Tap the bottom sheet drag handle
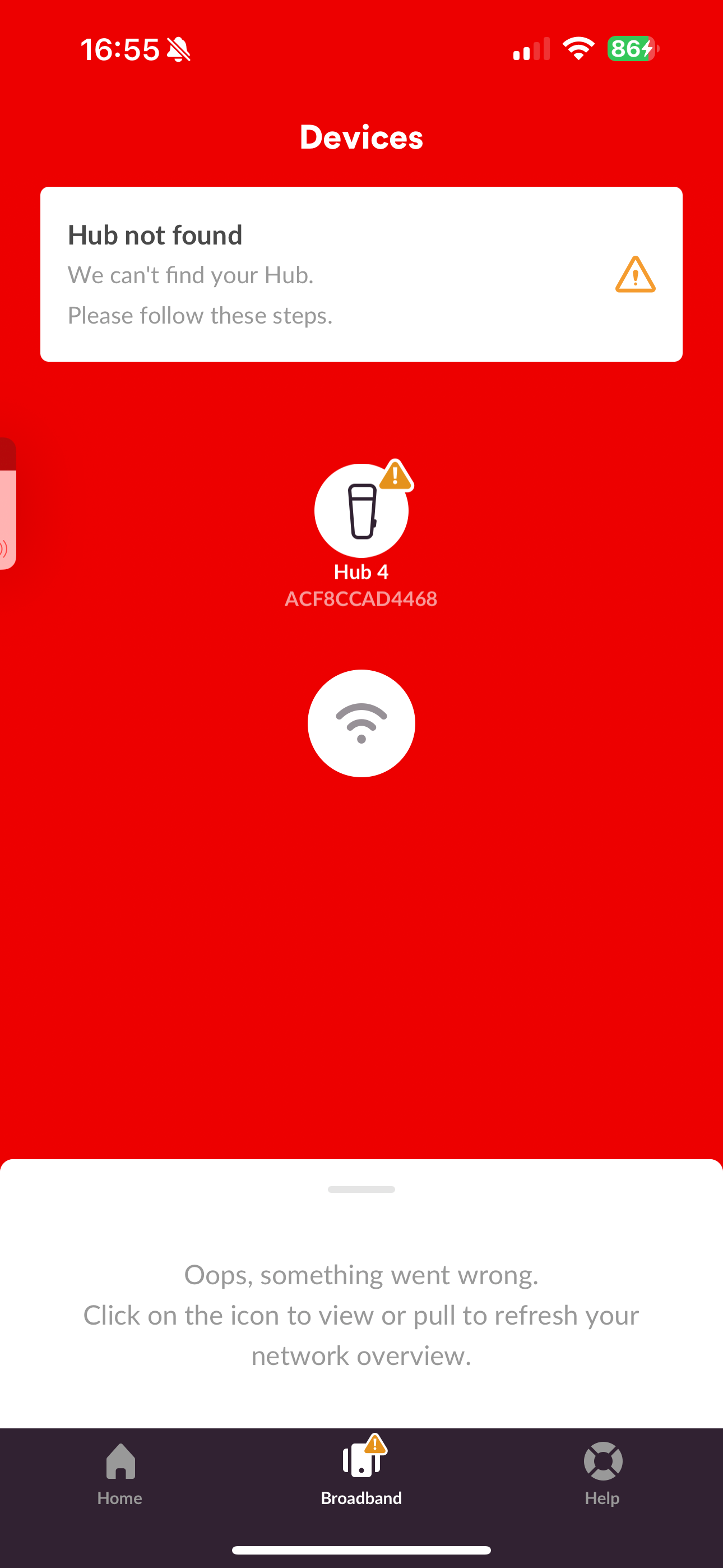This screenshot has height=1568, width=723. pos(361,1189)
